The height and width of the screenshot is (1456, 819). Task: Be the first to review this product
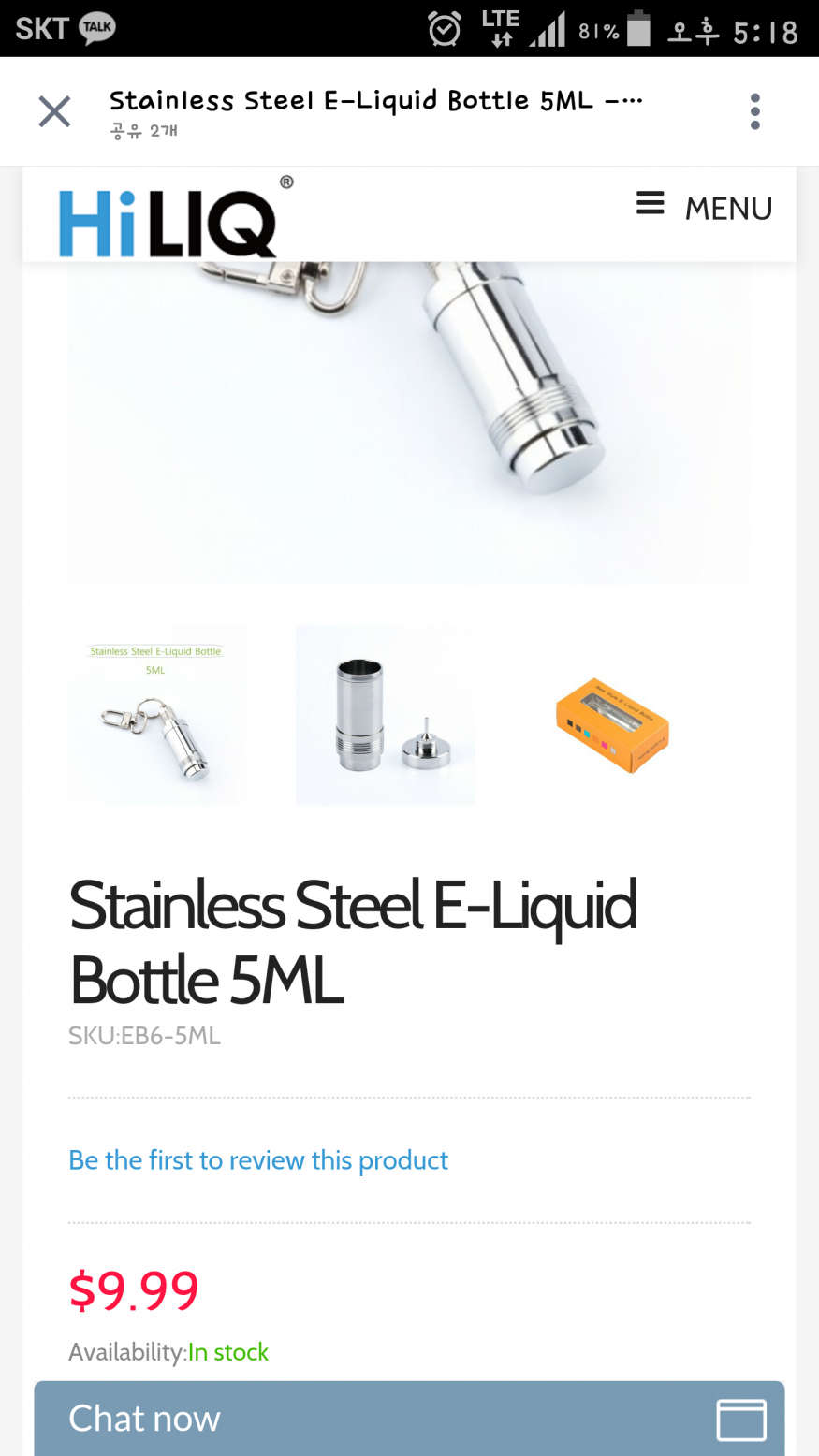(x=258, y=1160)
